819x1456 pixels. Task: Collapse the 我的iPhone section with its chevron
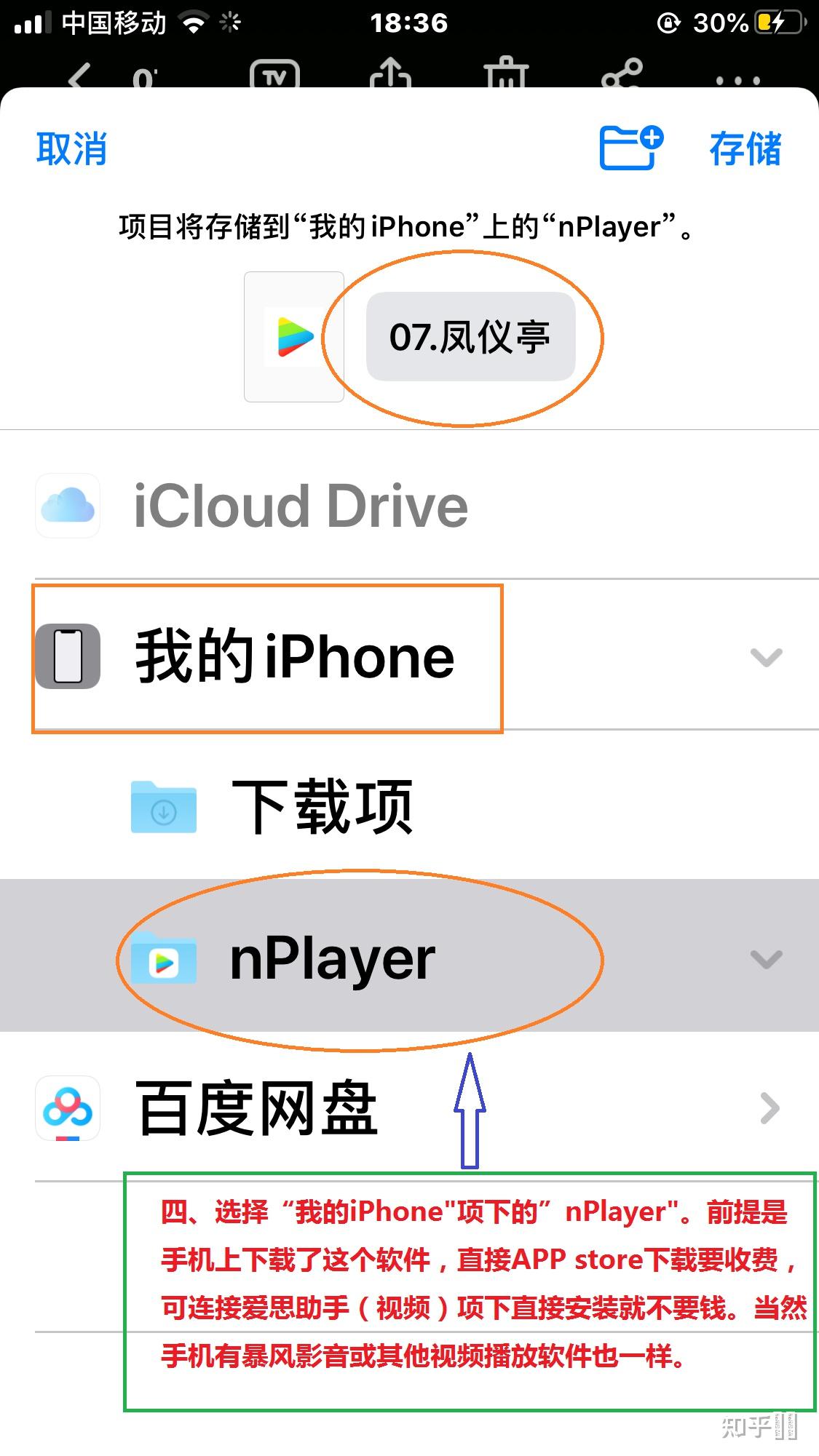pyautogui.click(x=766, y=657)
